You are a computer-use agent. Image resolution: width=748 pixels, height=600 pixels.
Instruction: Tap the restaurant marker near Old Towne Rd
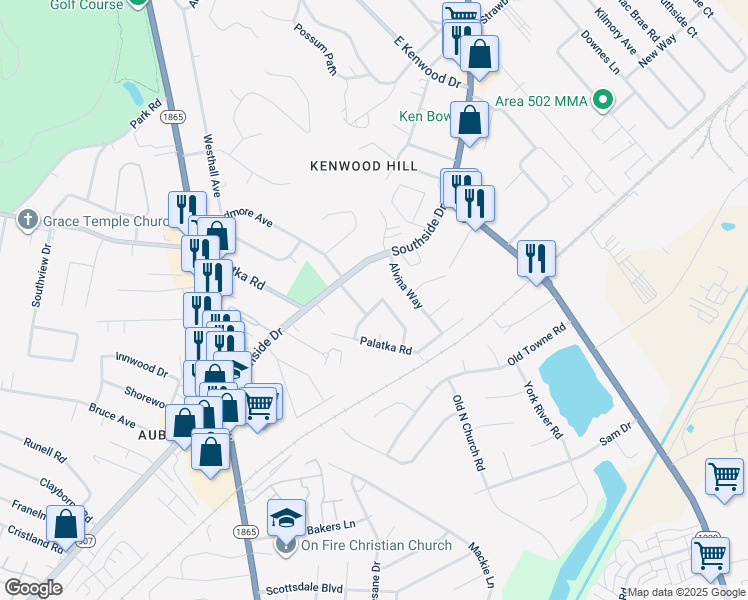536,259
